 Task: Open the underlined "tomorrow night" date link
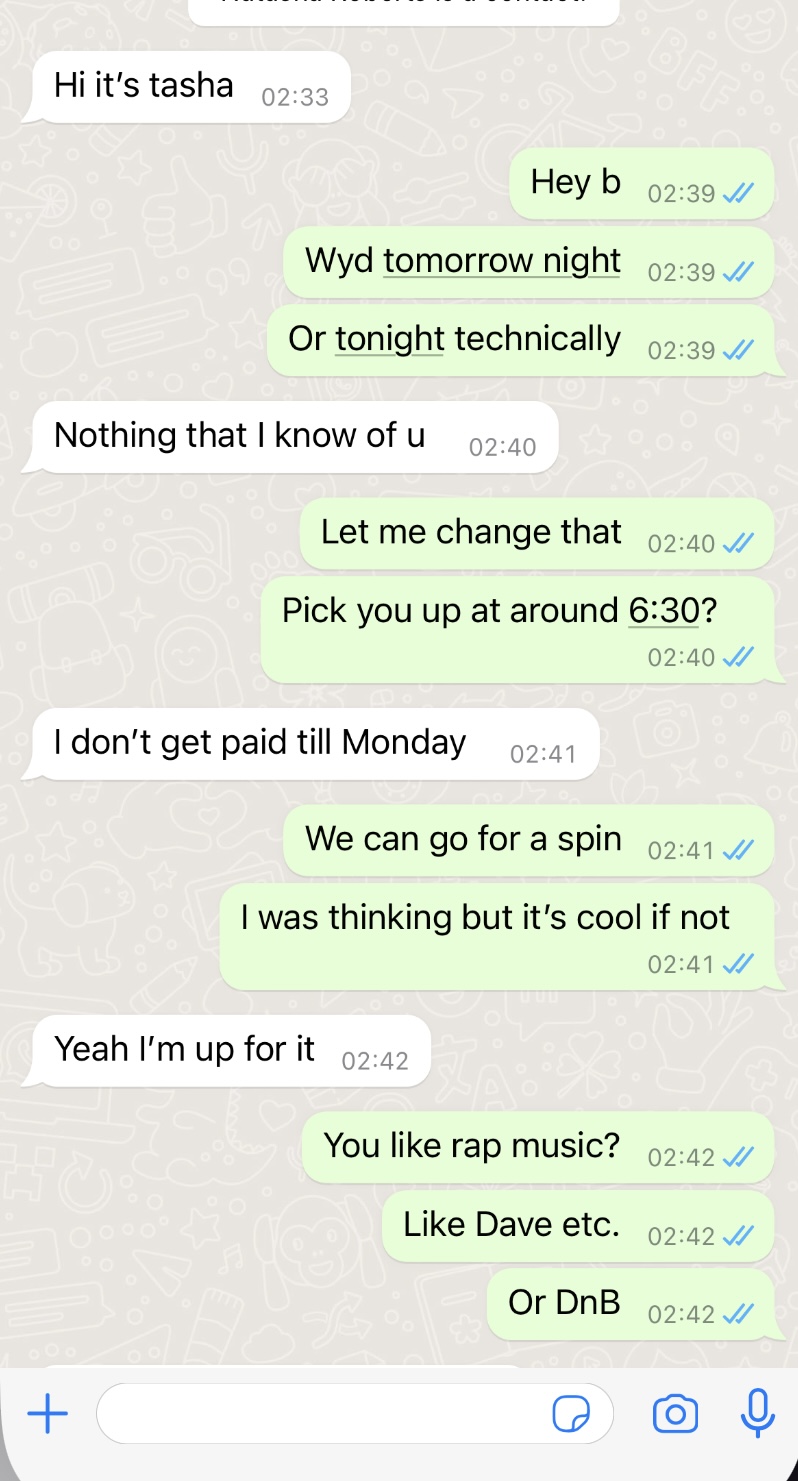(x=502, y=260)
